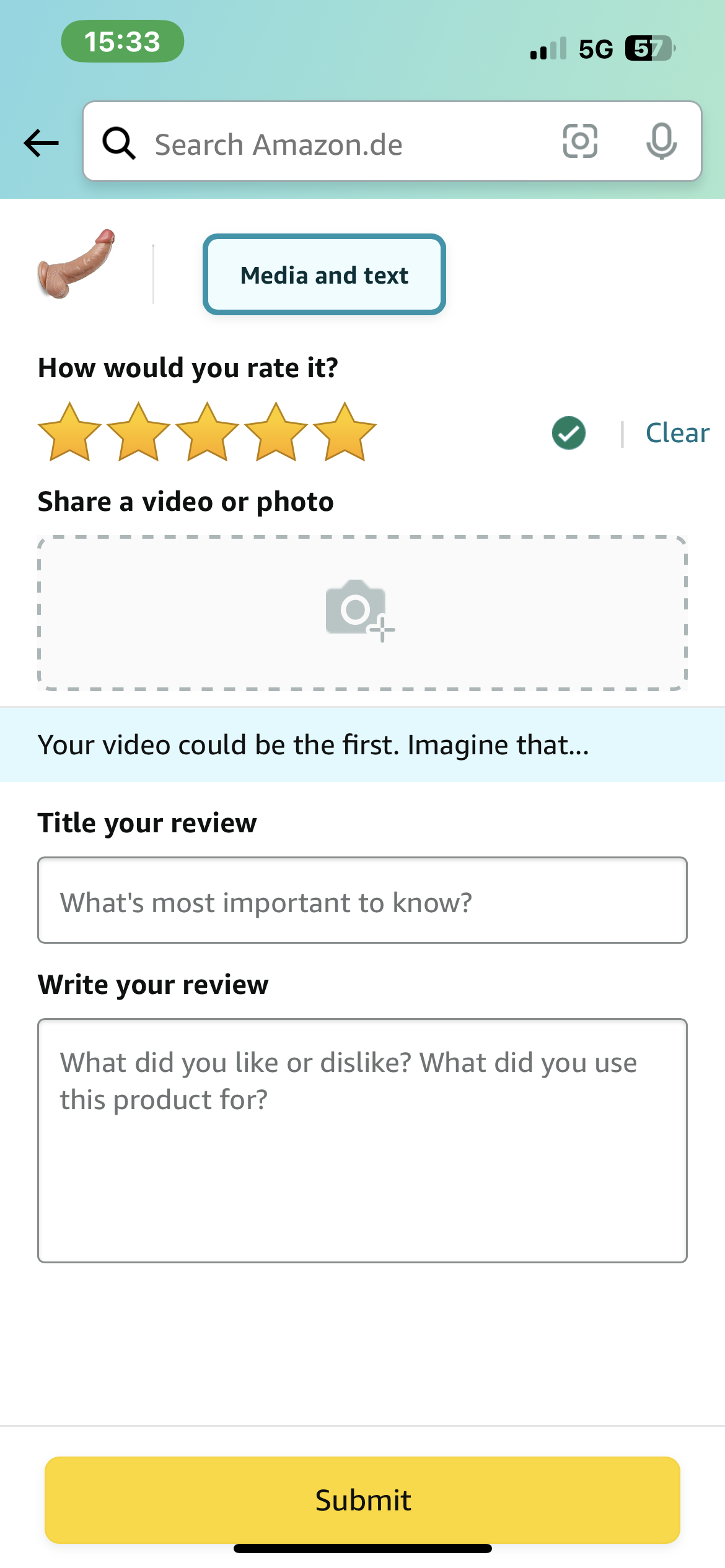Add a video or photo
Image resolution: width=725 pixels, height=1568 pixels.
[x=362, y=613]
